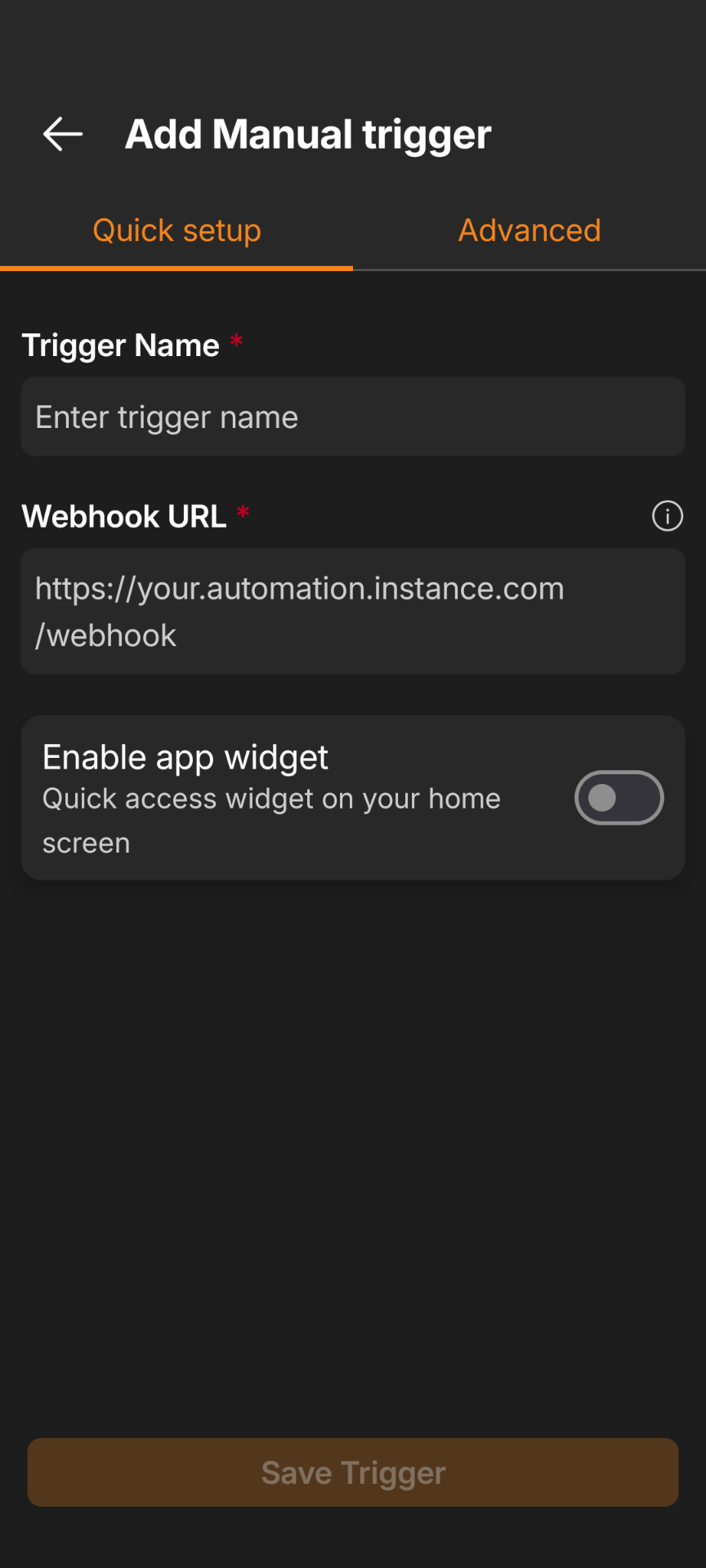Screen dimensions: 706x1568
Task: Go back using the arrow icon
Action: [63, 135]
